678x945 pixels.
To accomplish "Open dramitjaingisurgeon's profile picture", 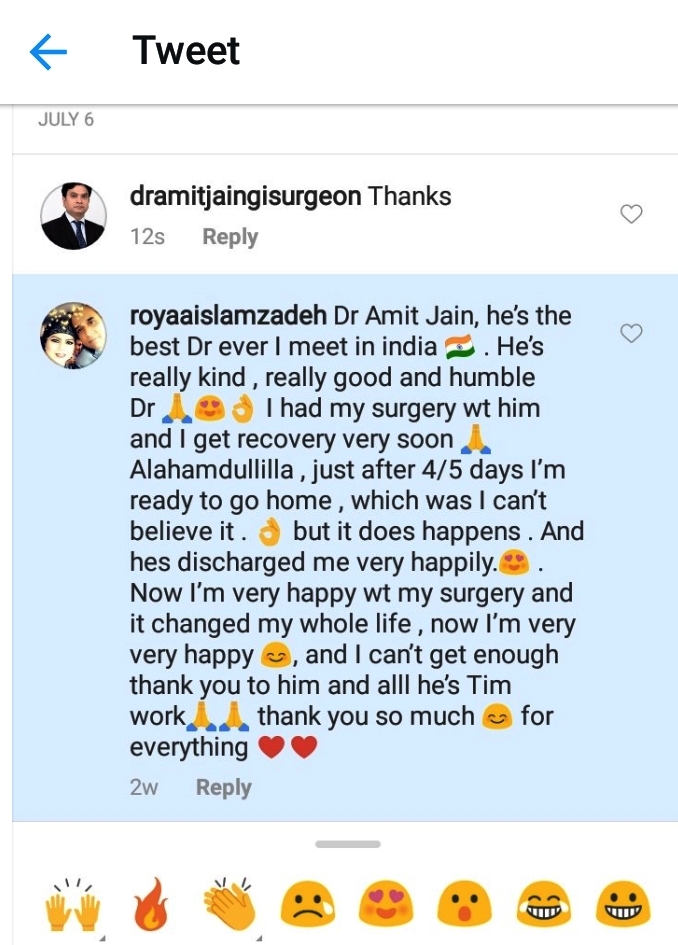I will tap(73, 216).
